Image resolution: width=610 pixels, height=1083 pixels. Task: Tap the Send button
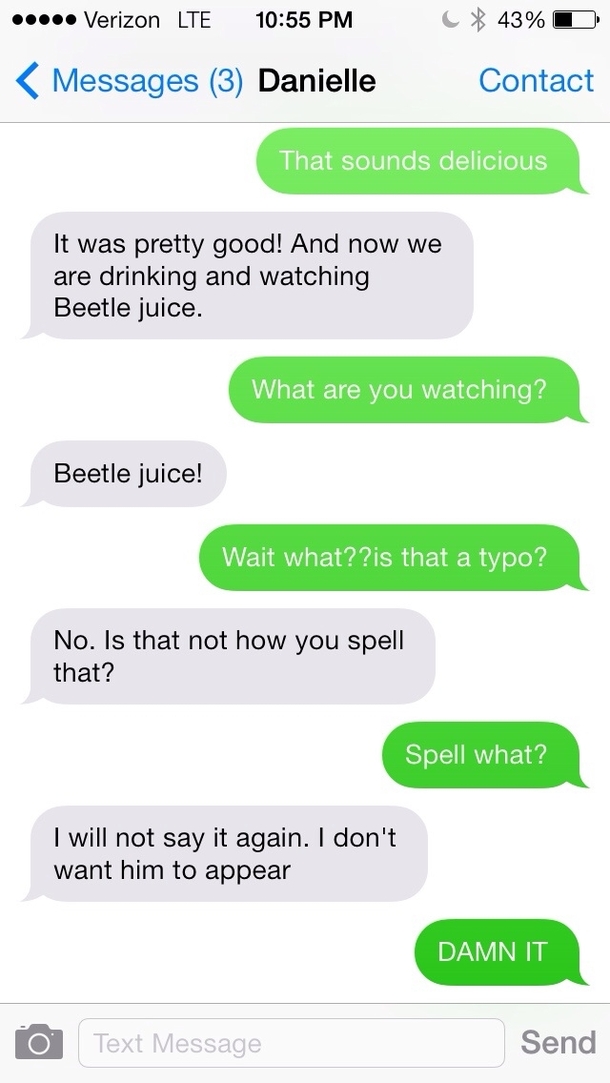(x=558, y=1043)
